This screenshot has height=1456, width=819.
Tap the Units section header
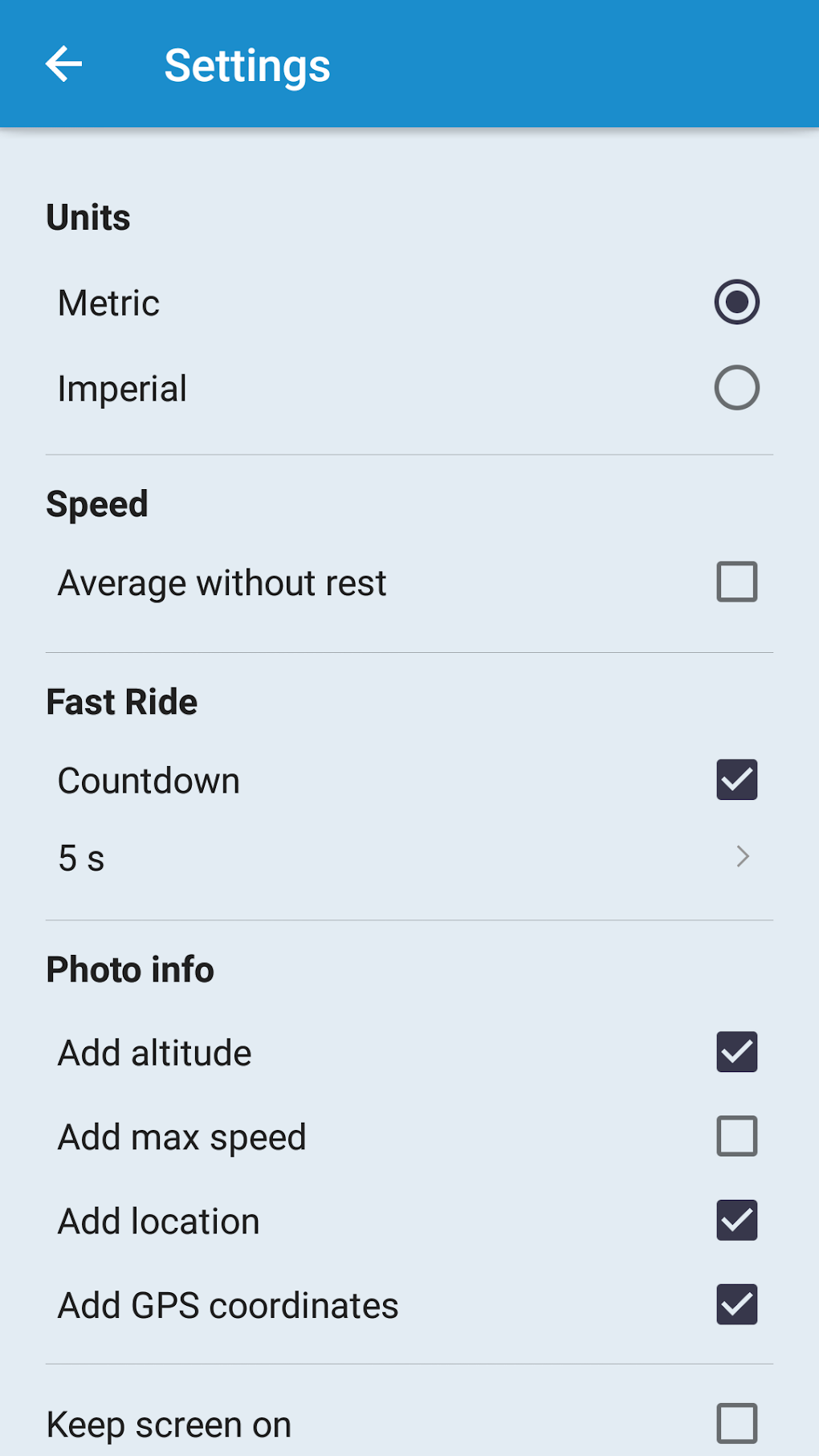tap(88, 216)
